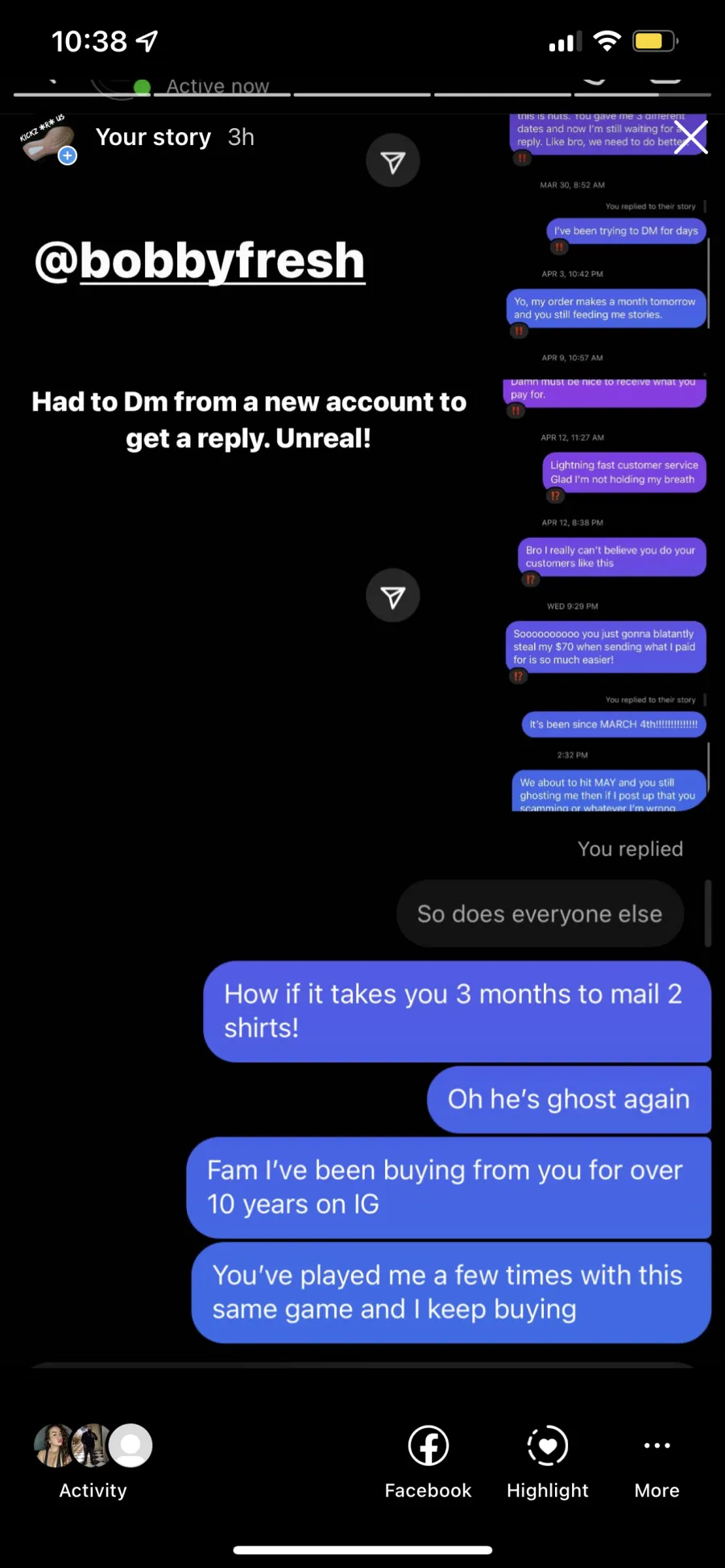
Task: Add this story to a Highlight
Action: pyautogui.click(x=548, y=1461)
